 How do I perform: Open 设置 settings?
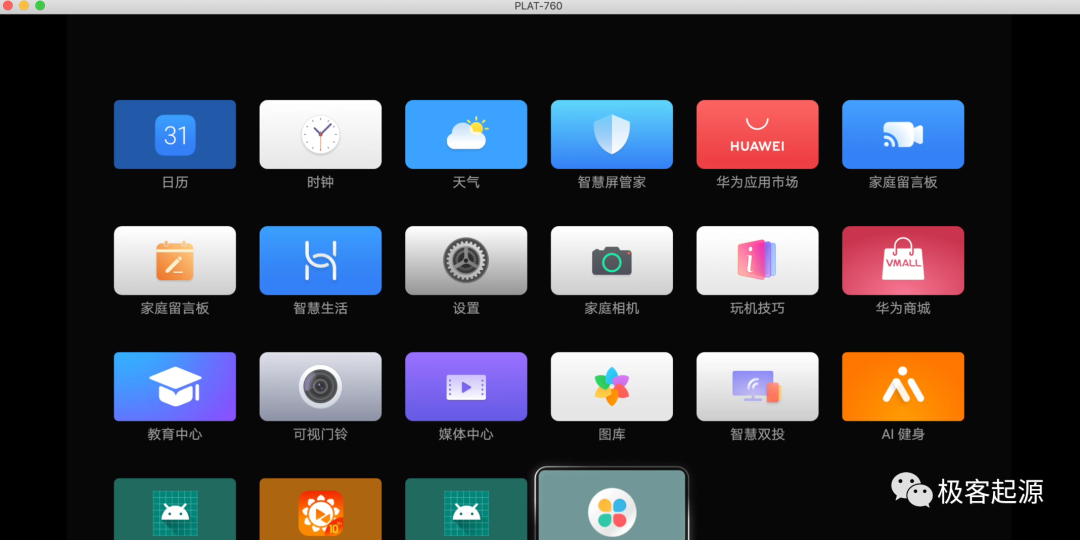[x=466, y=260]
